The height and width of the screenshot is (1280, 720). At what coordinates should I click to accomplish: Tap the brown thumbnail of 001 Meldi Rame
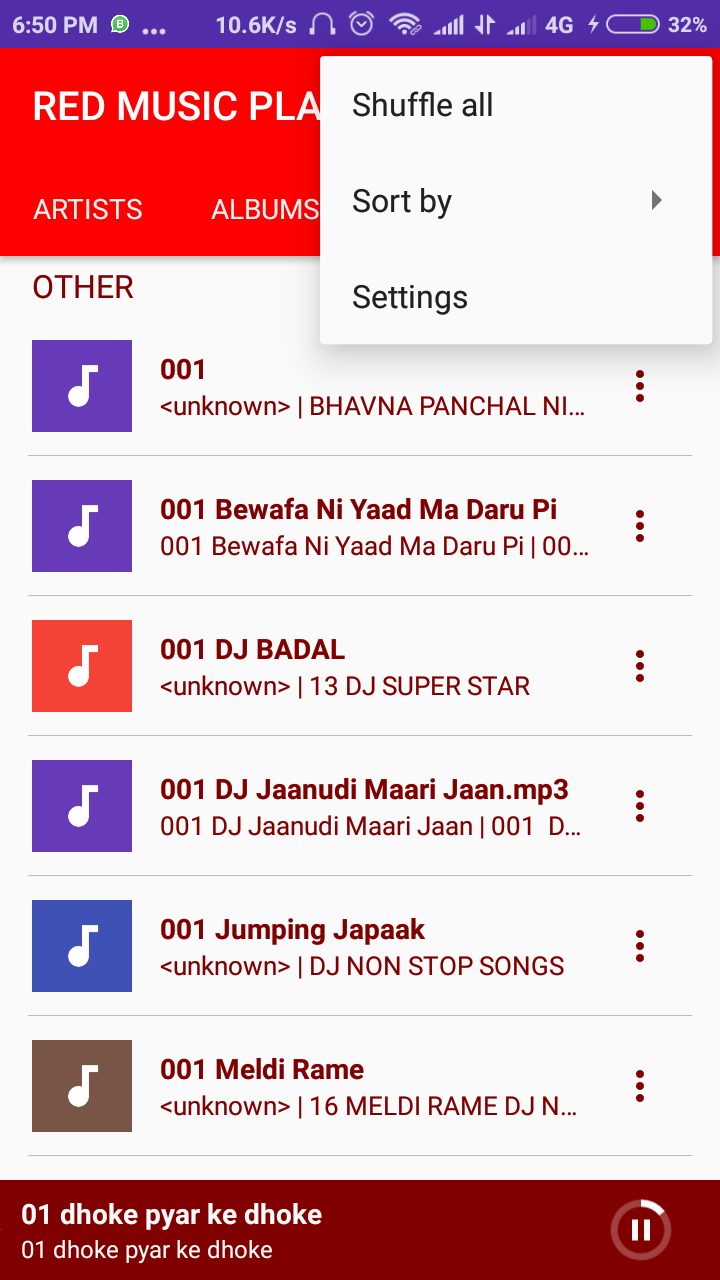pyautogui.click(x=81, y=1086)
